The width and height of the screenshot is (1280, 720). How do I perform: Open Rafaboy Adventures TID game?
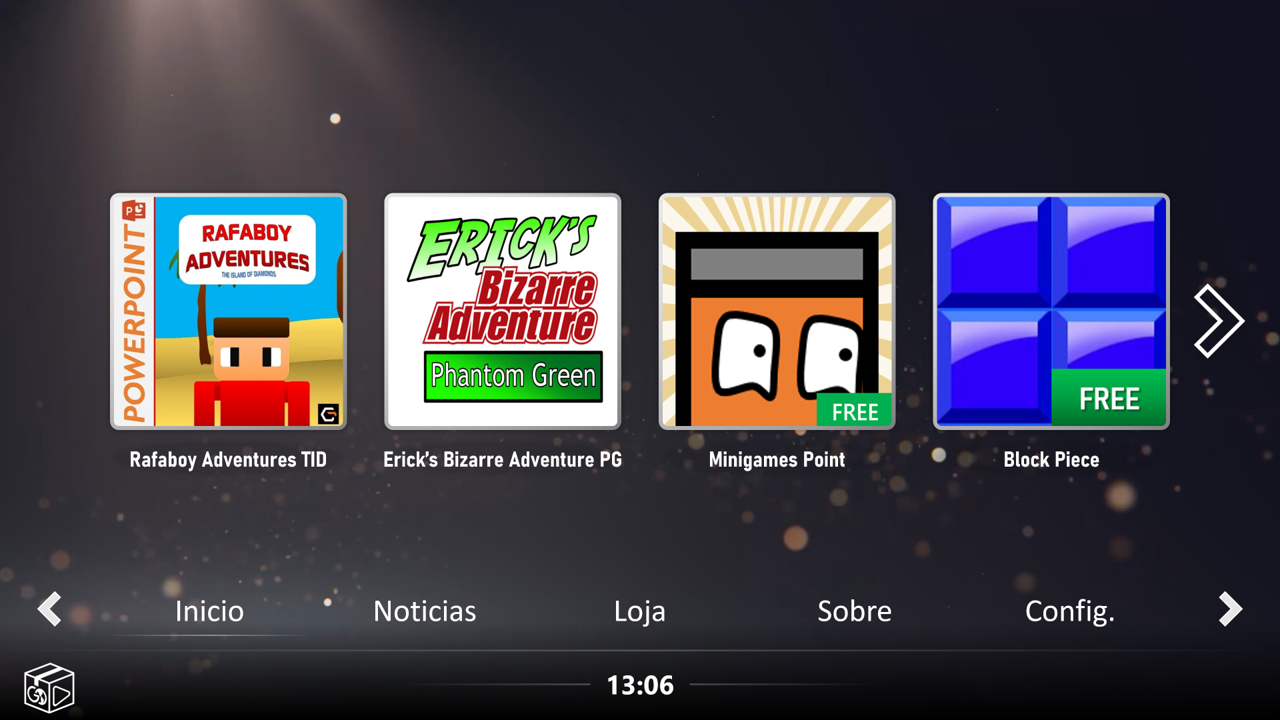[228, 311]
